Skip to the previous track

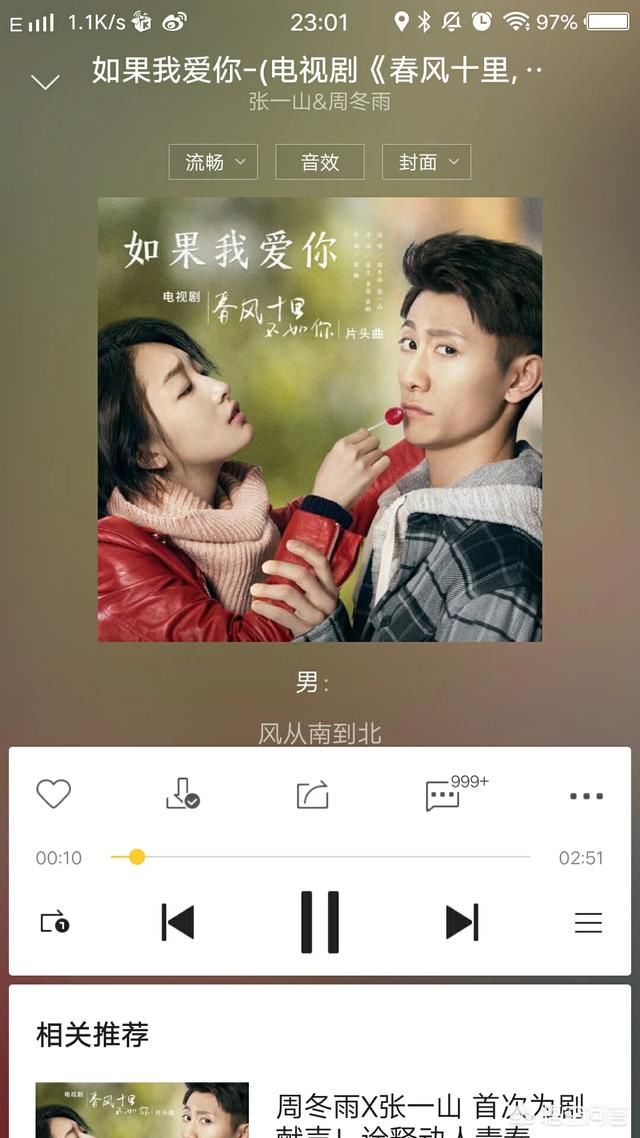click(x=178, y=922)
